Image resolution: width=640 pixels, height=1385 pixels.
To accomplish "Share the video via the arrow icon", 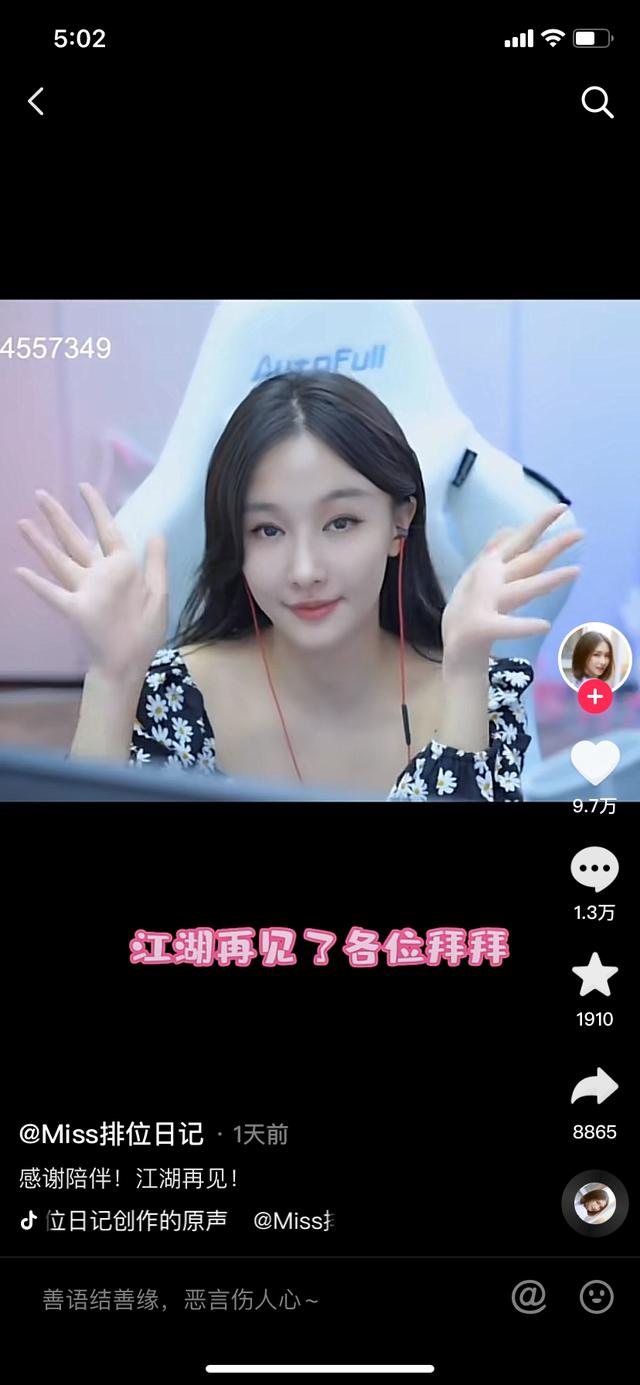I will (x=595, y=1086).
